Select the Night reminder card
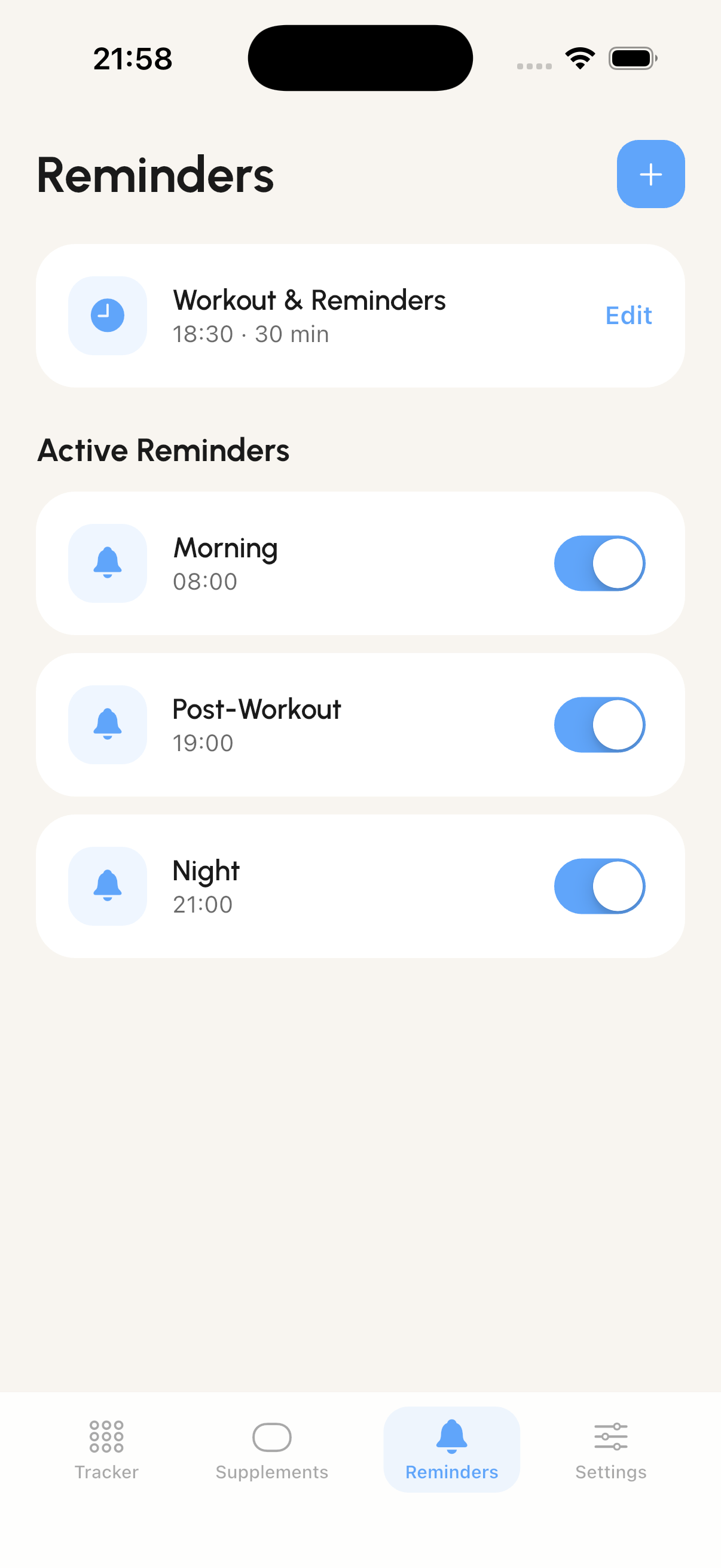This screenshot has width=721, height=1568. [304, 886]
